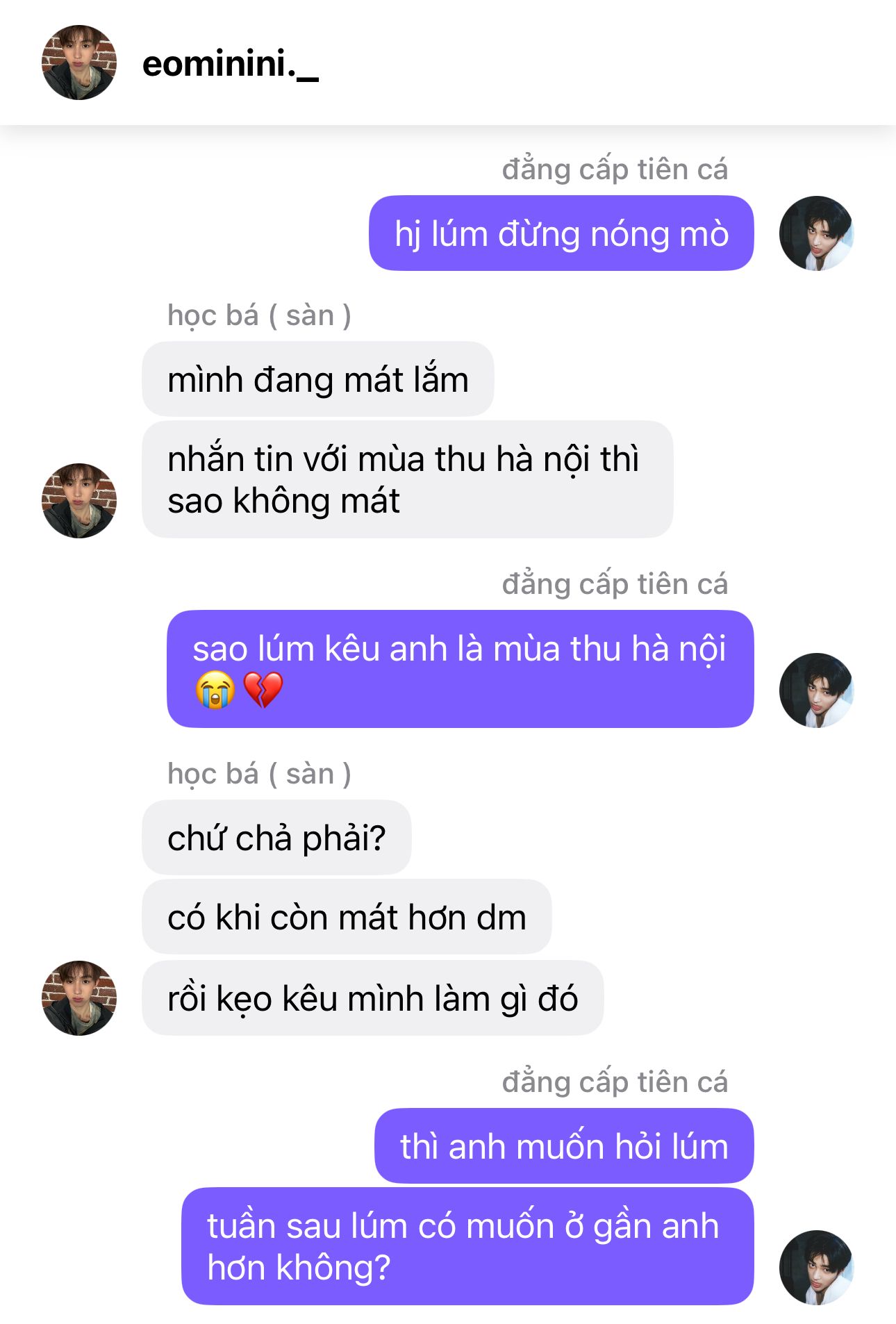
Task: Open avatar beside 'tuần sau lúm có muốn' message
Action: point(816,1267)
